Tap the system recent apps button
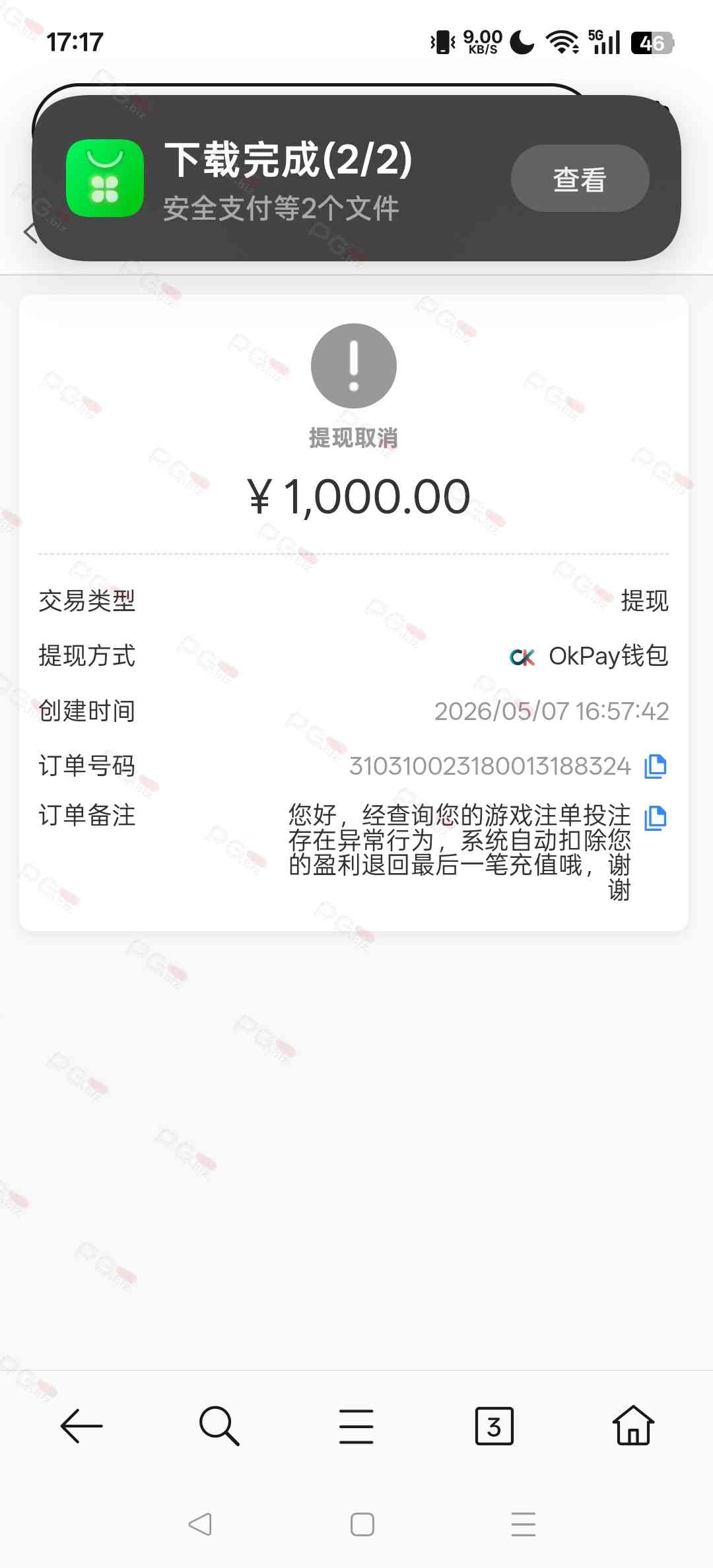Image resolution: width=713 pixels, height=1568 pixels. coord(524,1524)
